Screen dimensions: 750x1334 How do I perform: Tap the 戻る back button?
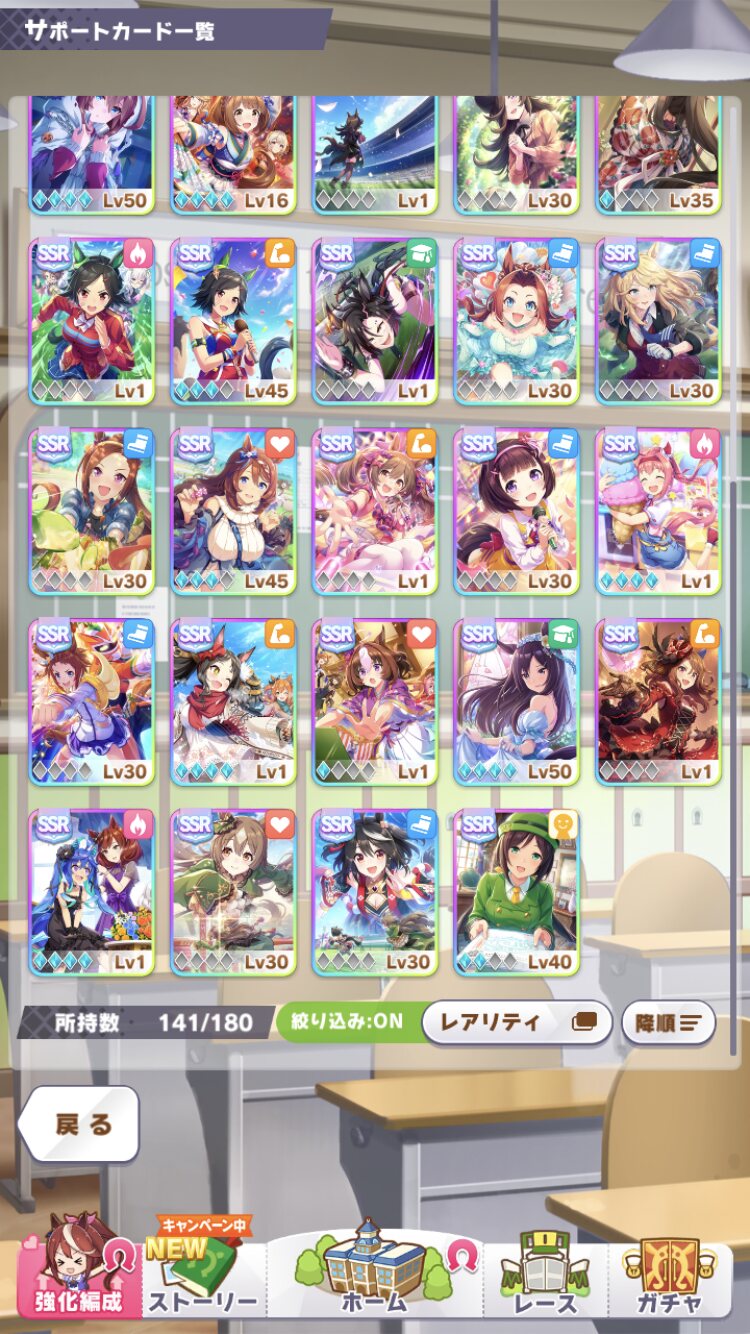pyautogui.click(x=79, y=1124)
